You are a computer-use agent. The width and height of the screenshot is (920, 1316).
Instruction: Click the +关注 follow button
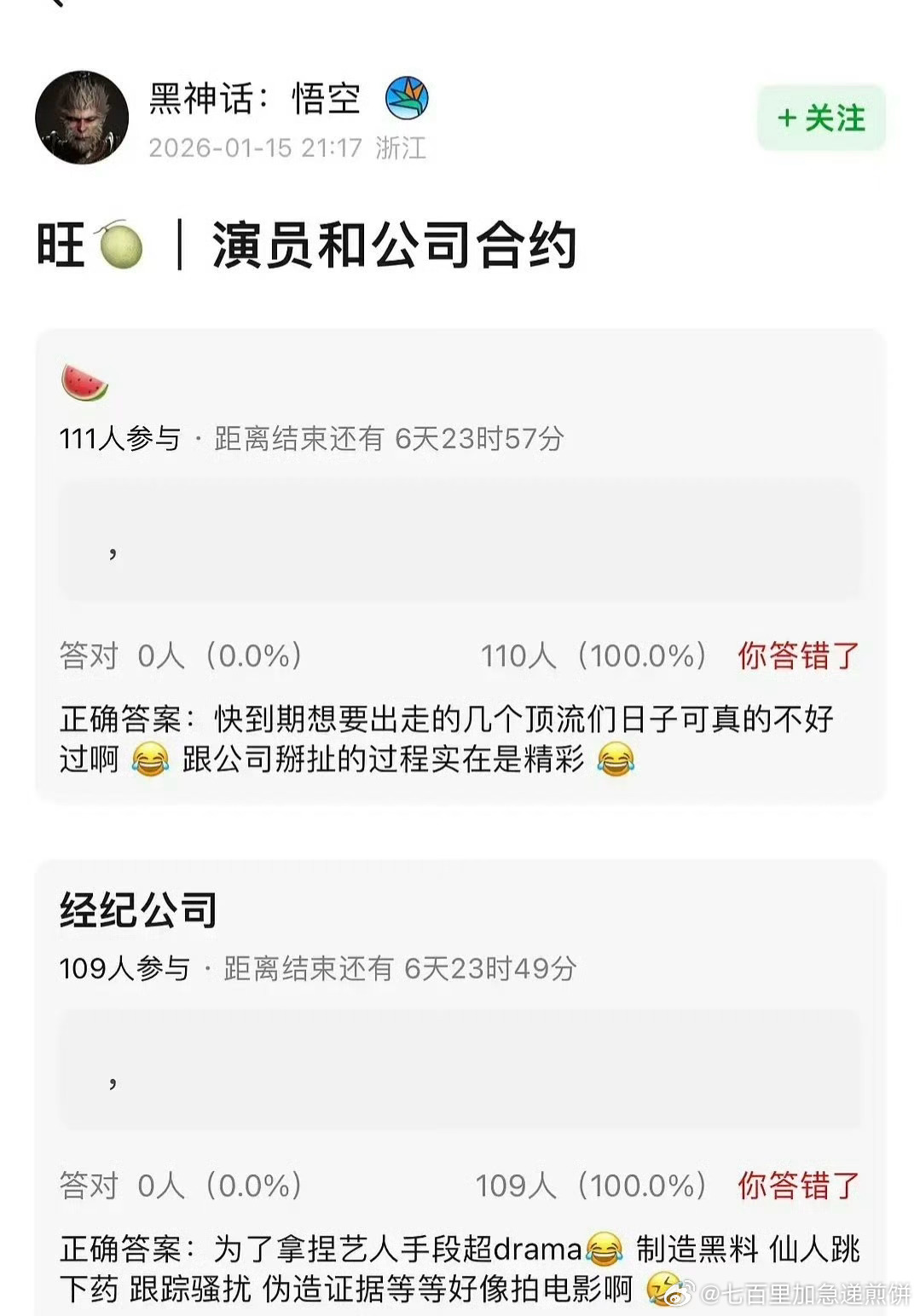coord(820,120)
